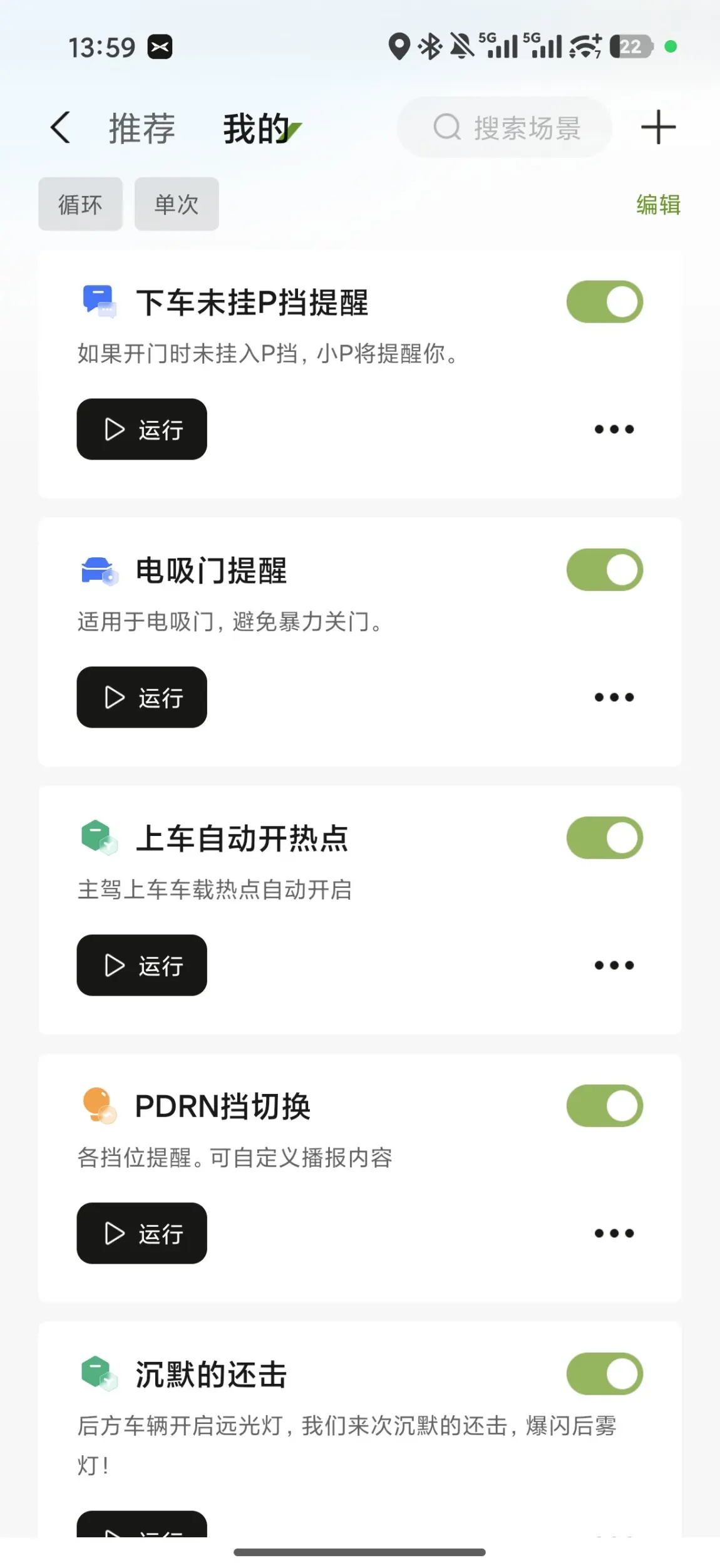Viewport: 720px width, 1568px height.
Task: Run the PDRN挡切换 scene
Action: point(142,1233)
